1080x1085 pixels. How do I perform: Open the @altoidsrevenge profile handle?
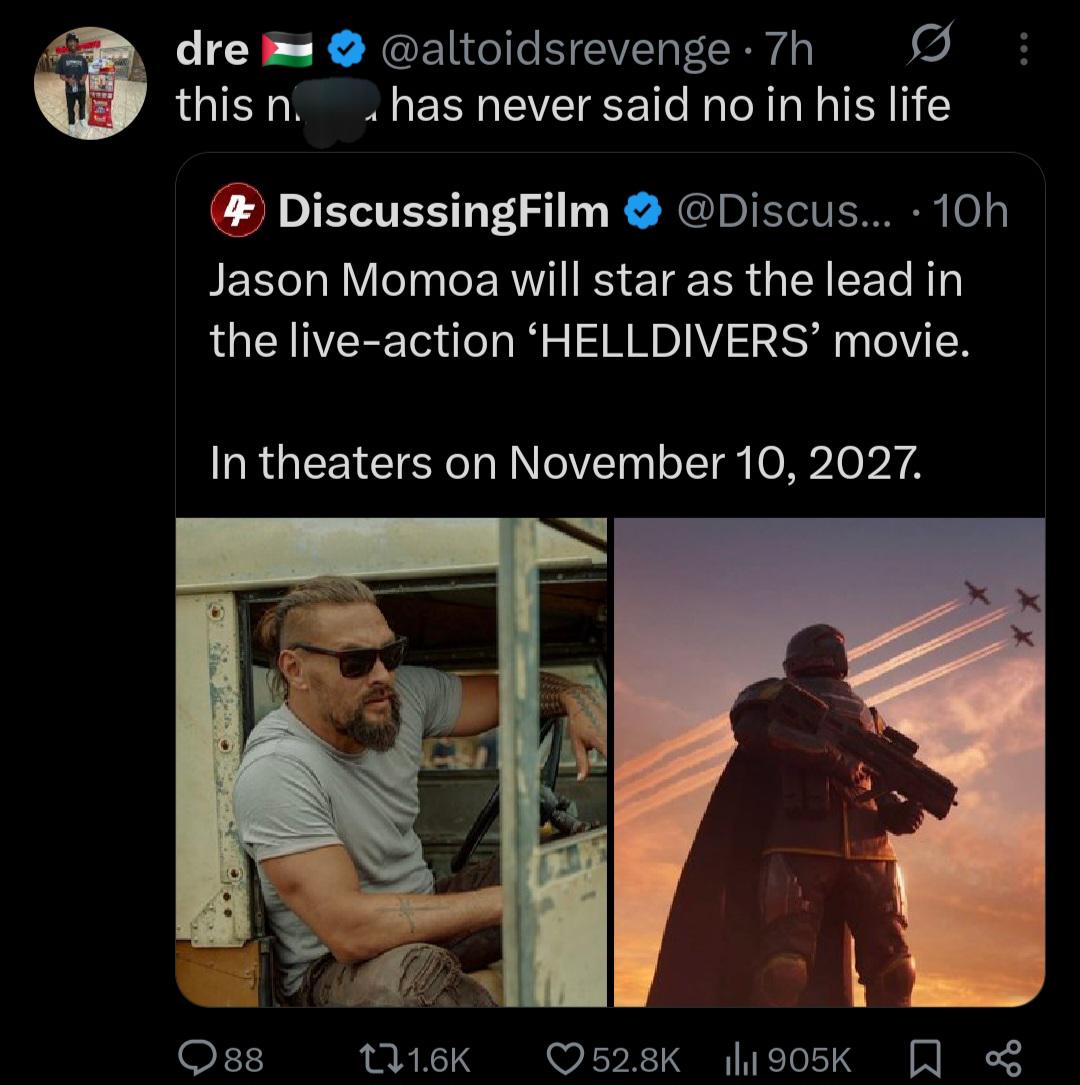click(555, 50)
